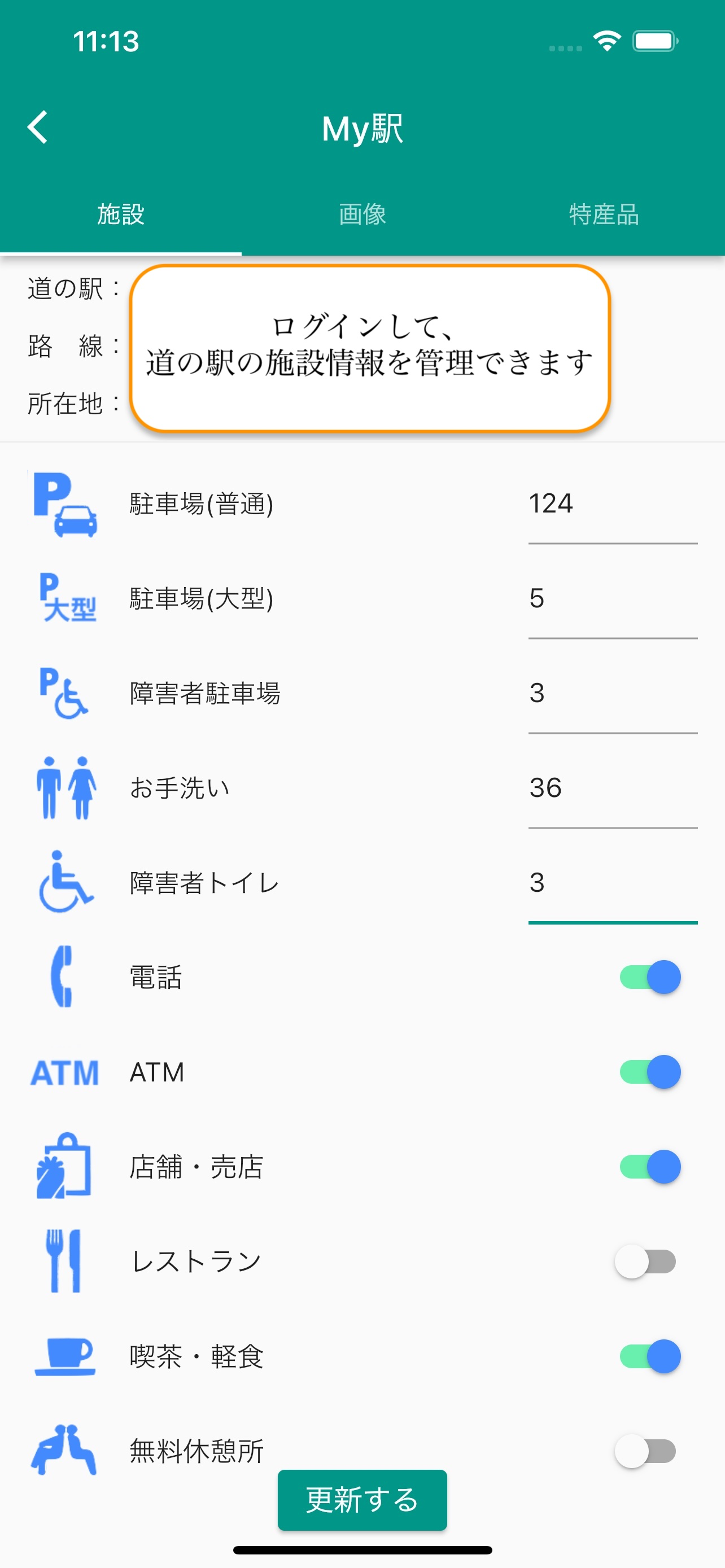Turn on 無料休憩所
The width and height of the screenshot is (725, 1568).
(646, 1451)
